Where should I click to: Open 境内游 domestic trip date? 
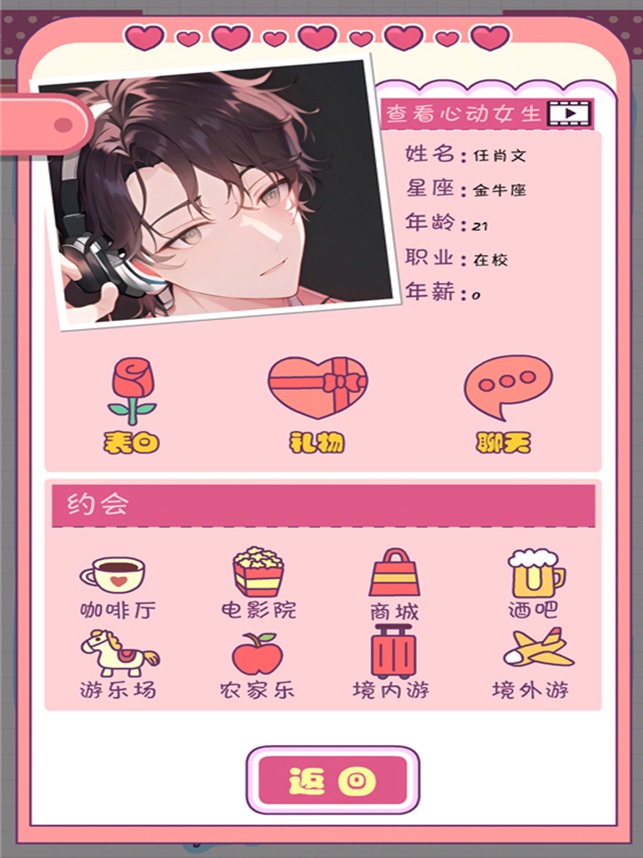392,664
